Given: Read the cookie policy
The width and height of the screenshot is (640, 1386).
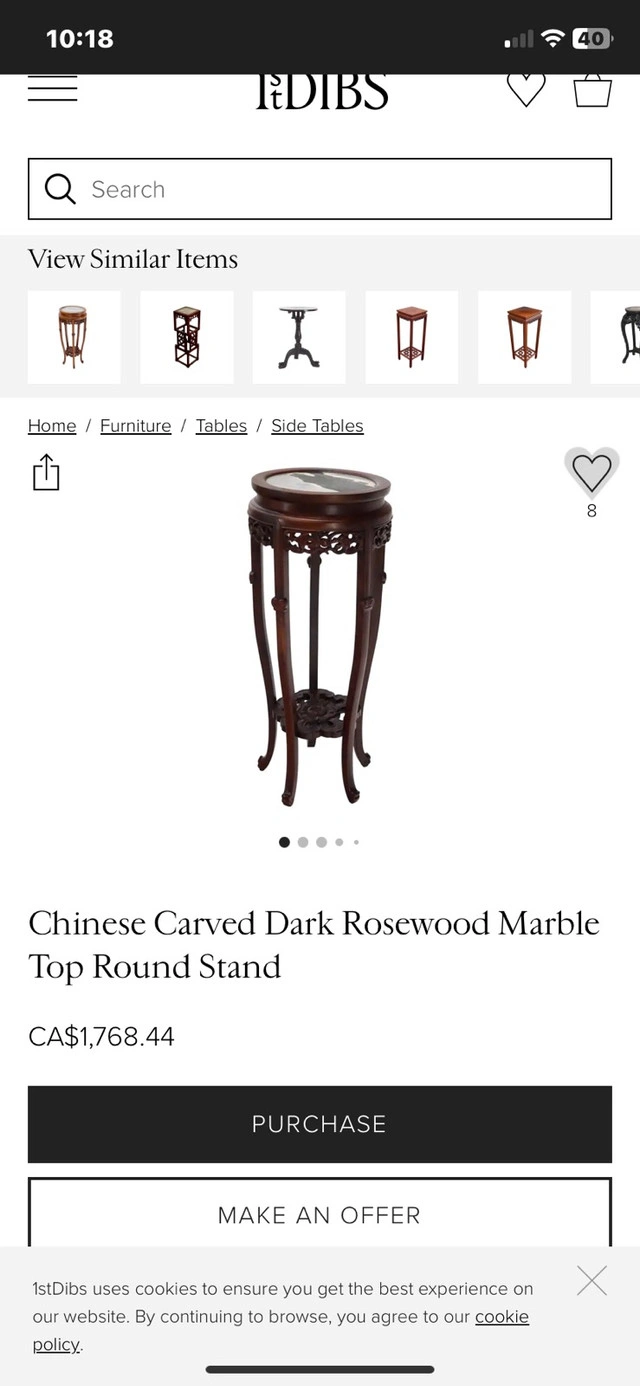Looking at the screenshot, I should (501, 1317).
